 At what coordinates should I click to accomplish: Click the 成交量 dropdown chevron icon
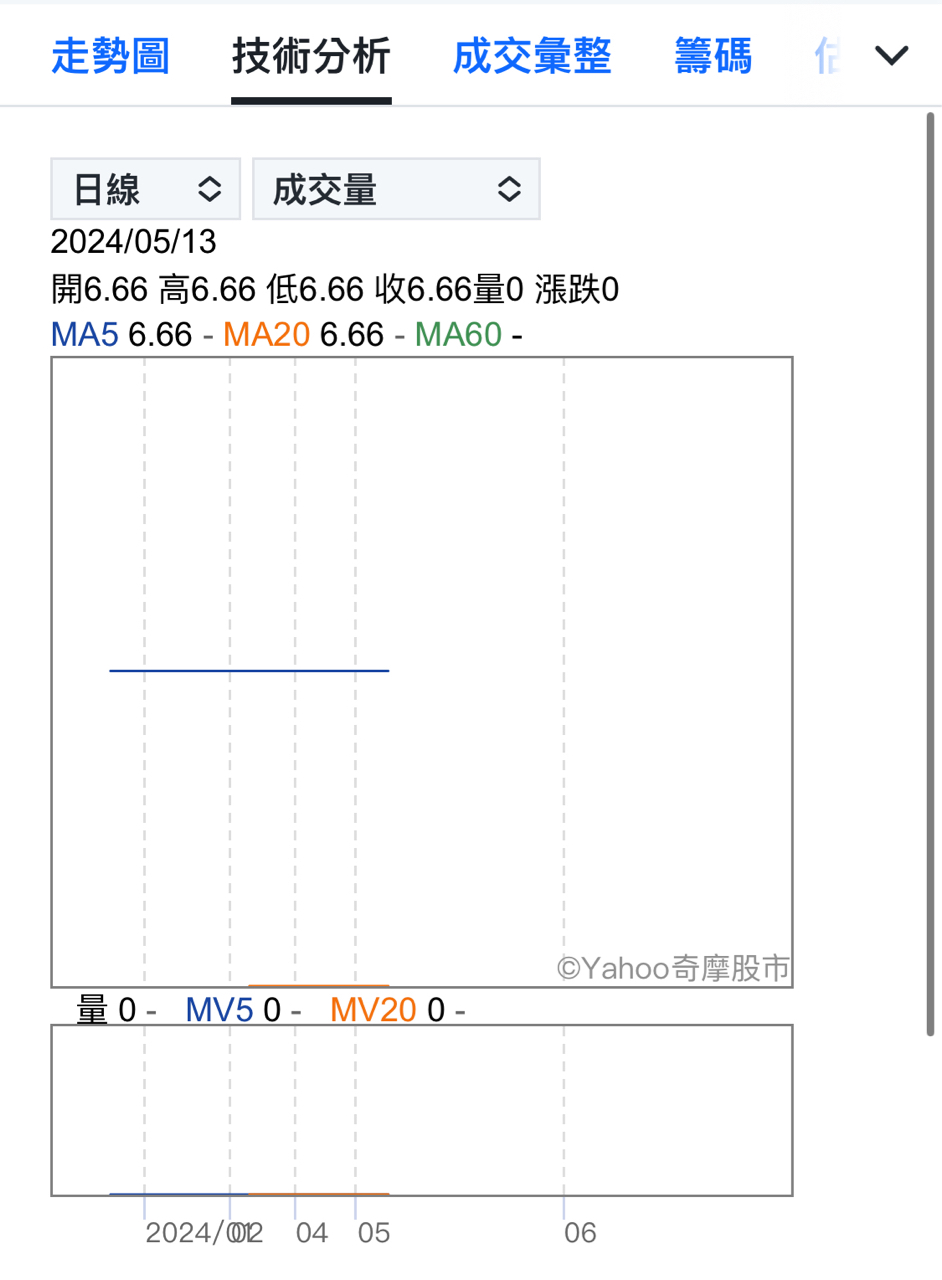[510, 188]
